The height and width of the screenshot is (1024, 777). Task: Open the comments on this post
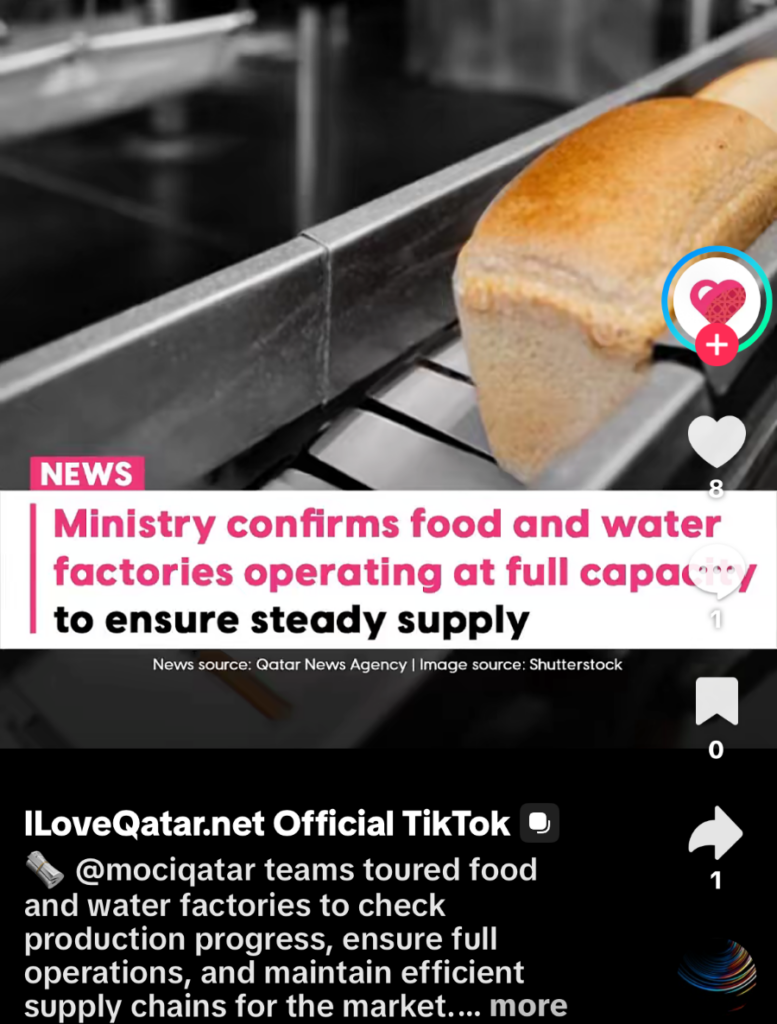(718, 573)
